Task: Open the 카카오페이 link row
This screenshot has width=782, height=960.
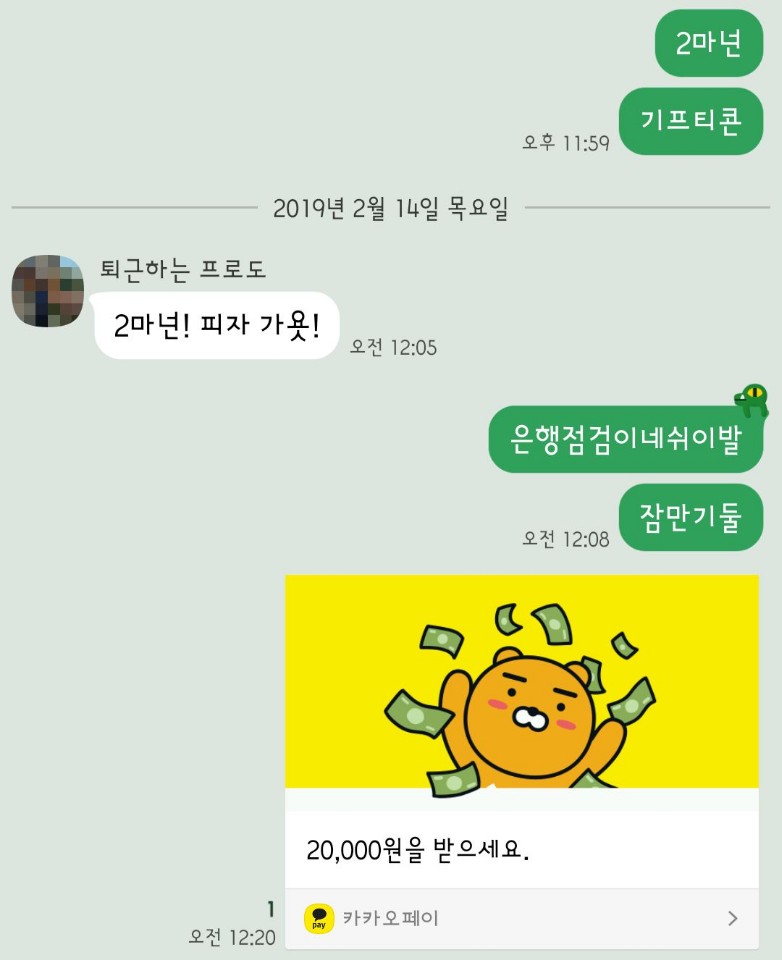Action: (521, 918)
